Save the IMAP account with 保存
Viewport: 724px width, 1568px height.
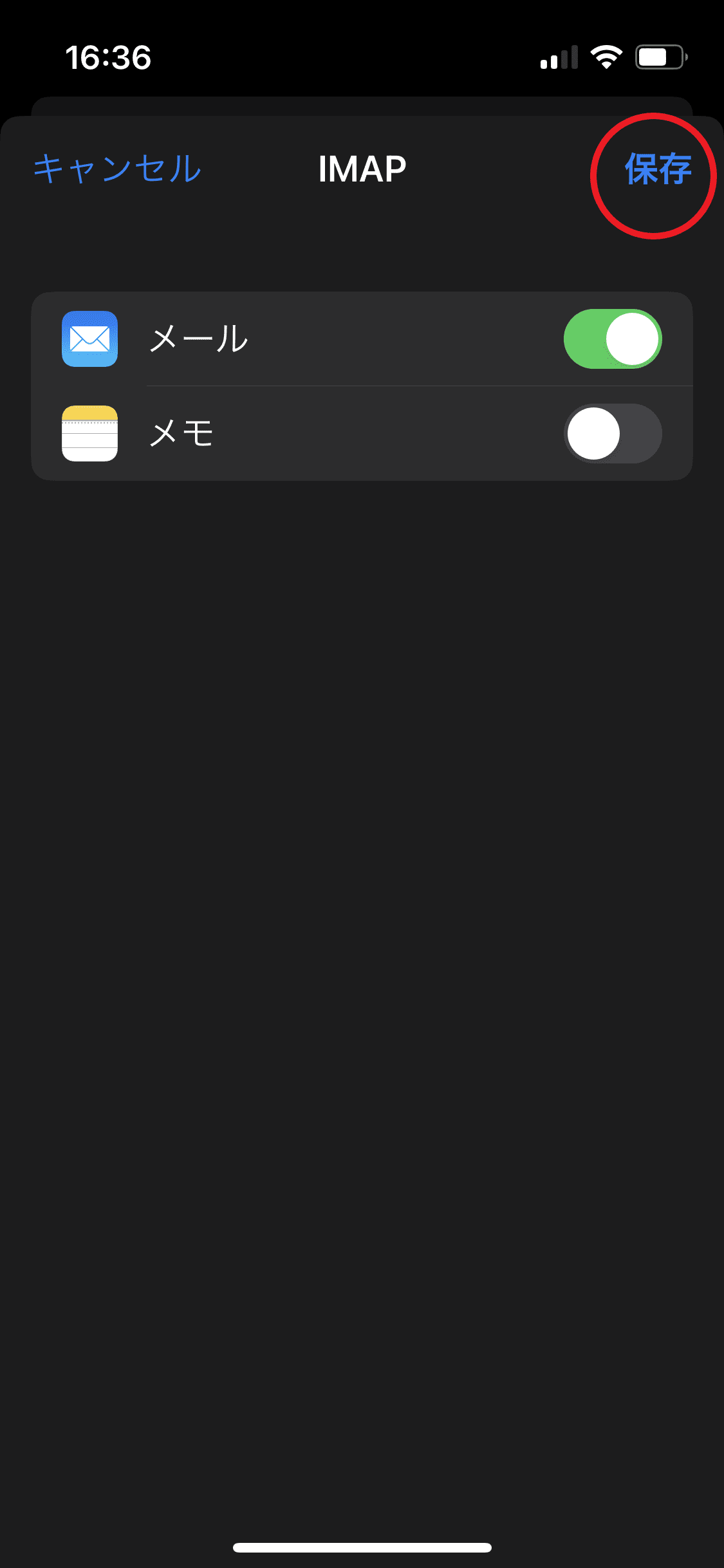pos(658,170)
